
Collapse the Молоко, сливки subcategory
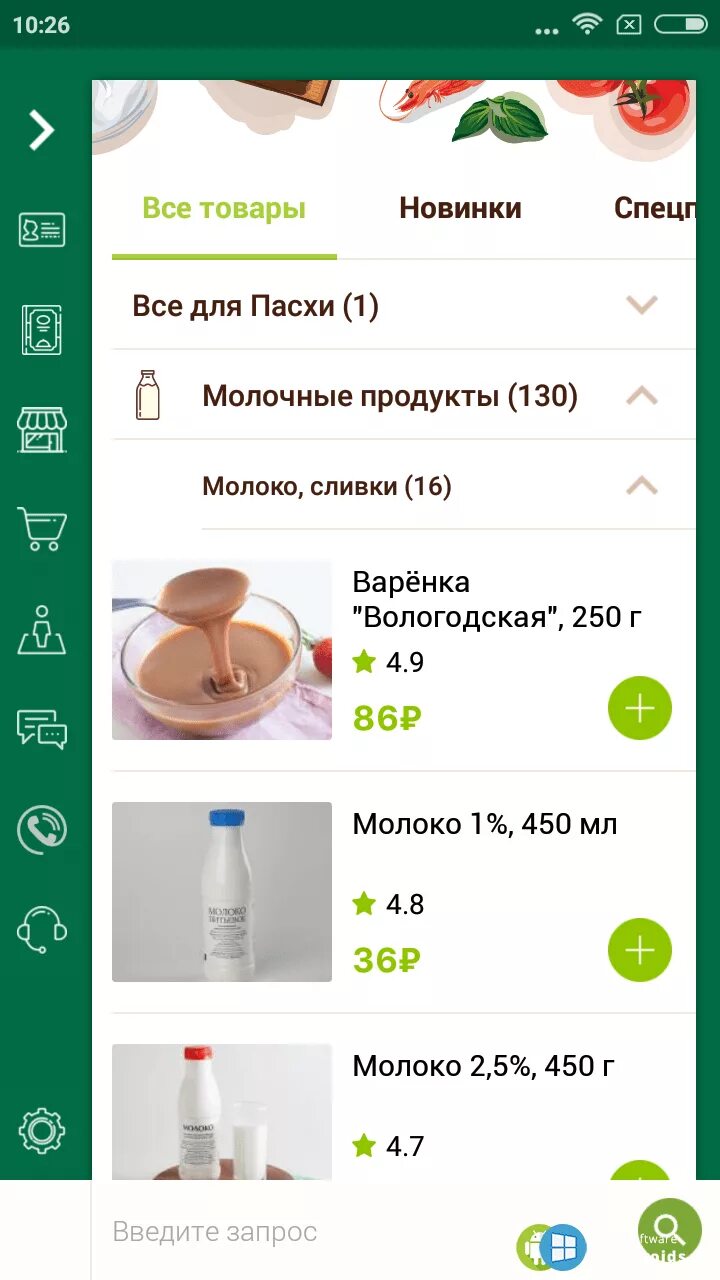click(x=641, y=487)
